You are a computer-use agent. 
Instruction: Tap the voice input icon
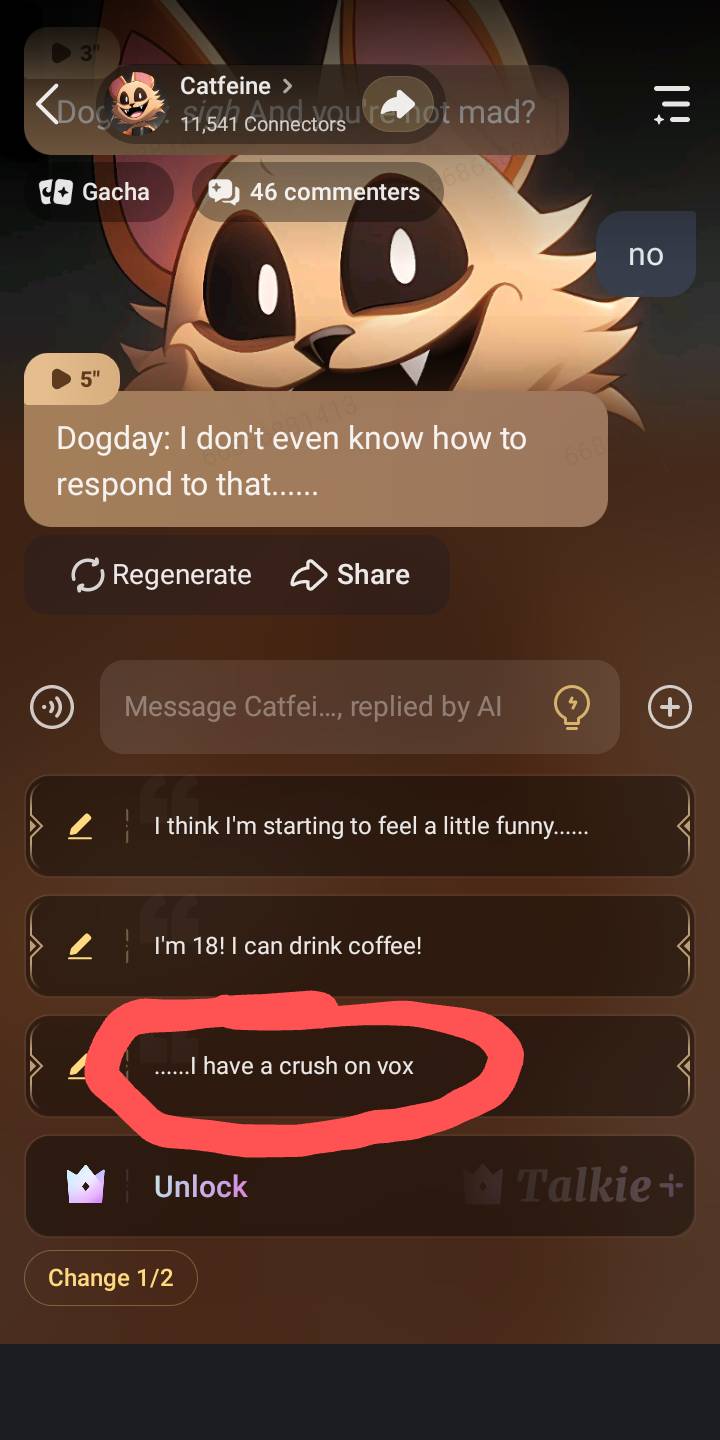(x=52, y=708)
